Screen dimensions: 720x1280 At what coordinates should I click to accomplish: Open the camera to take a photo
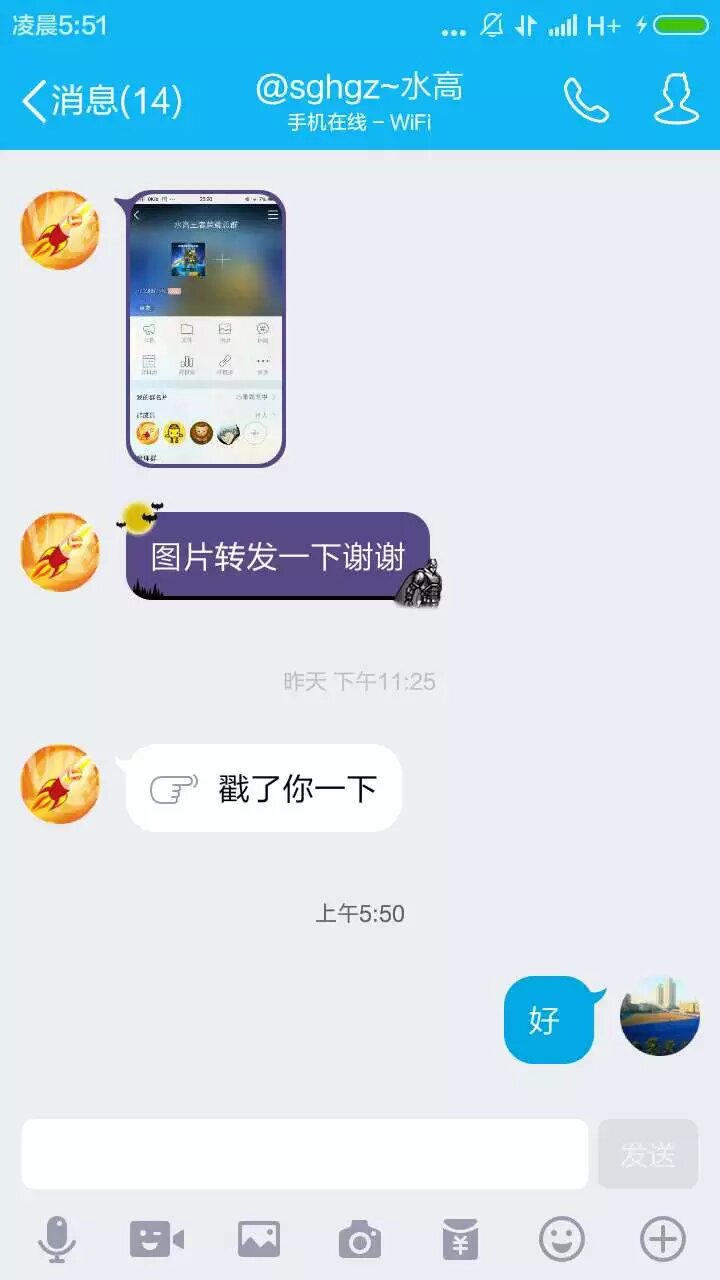click(360, 1240)
